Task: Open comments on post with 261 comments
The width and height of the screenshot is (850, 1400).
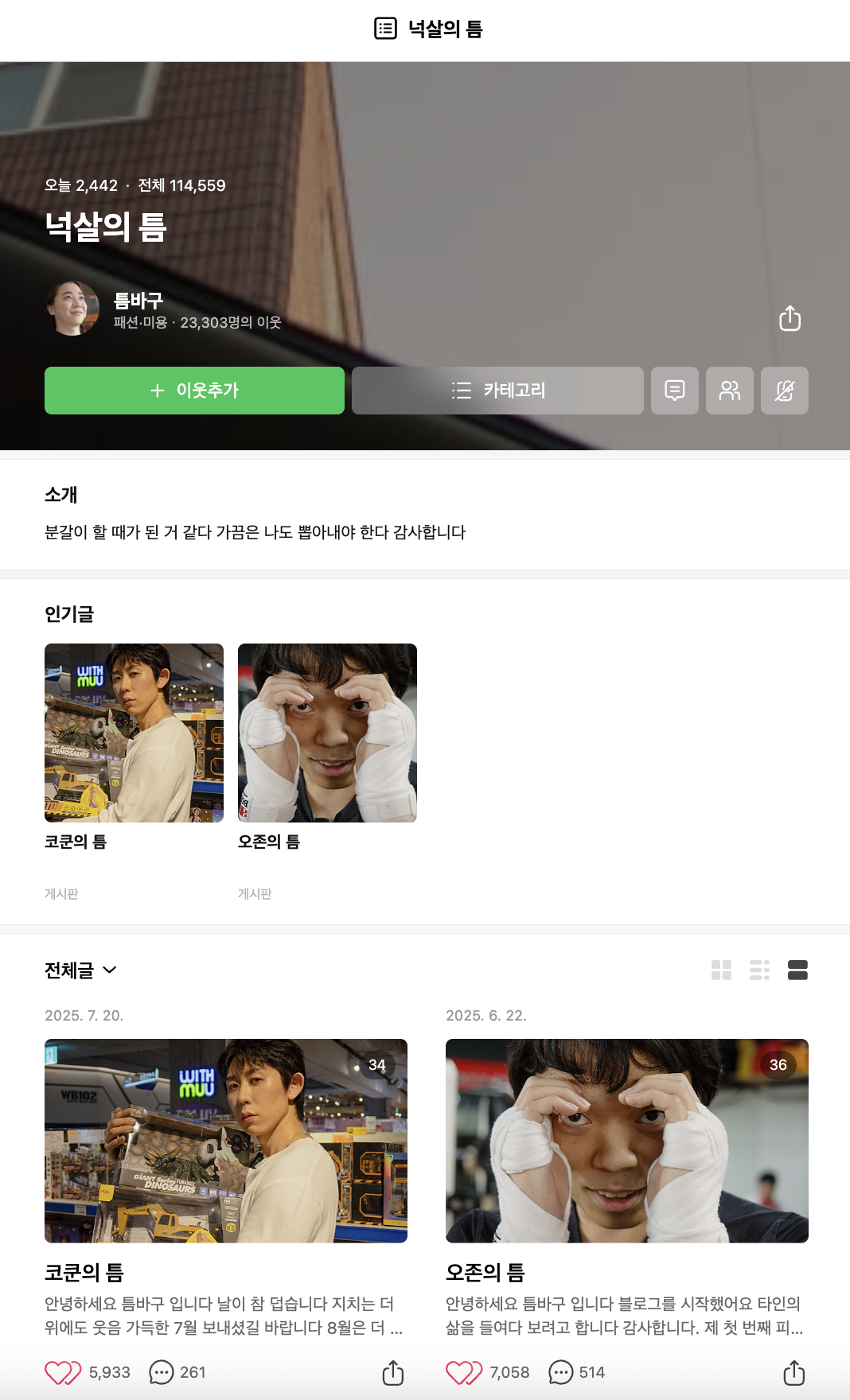Action: click(x=162, y=1373)
